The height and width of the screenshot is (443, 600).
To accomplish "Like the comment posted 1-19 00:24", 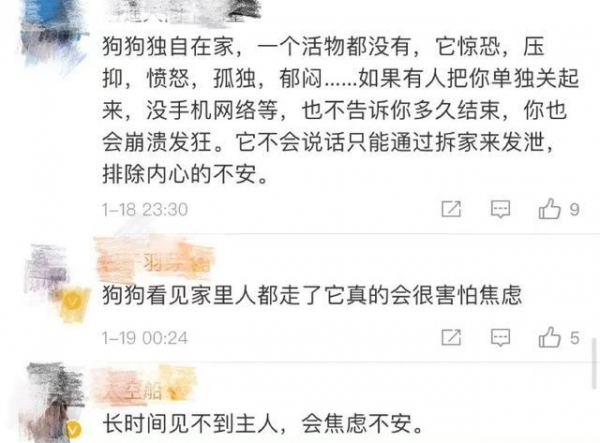I will (549, 339).
